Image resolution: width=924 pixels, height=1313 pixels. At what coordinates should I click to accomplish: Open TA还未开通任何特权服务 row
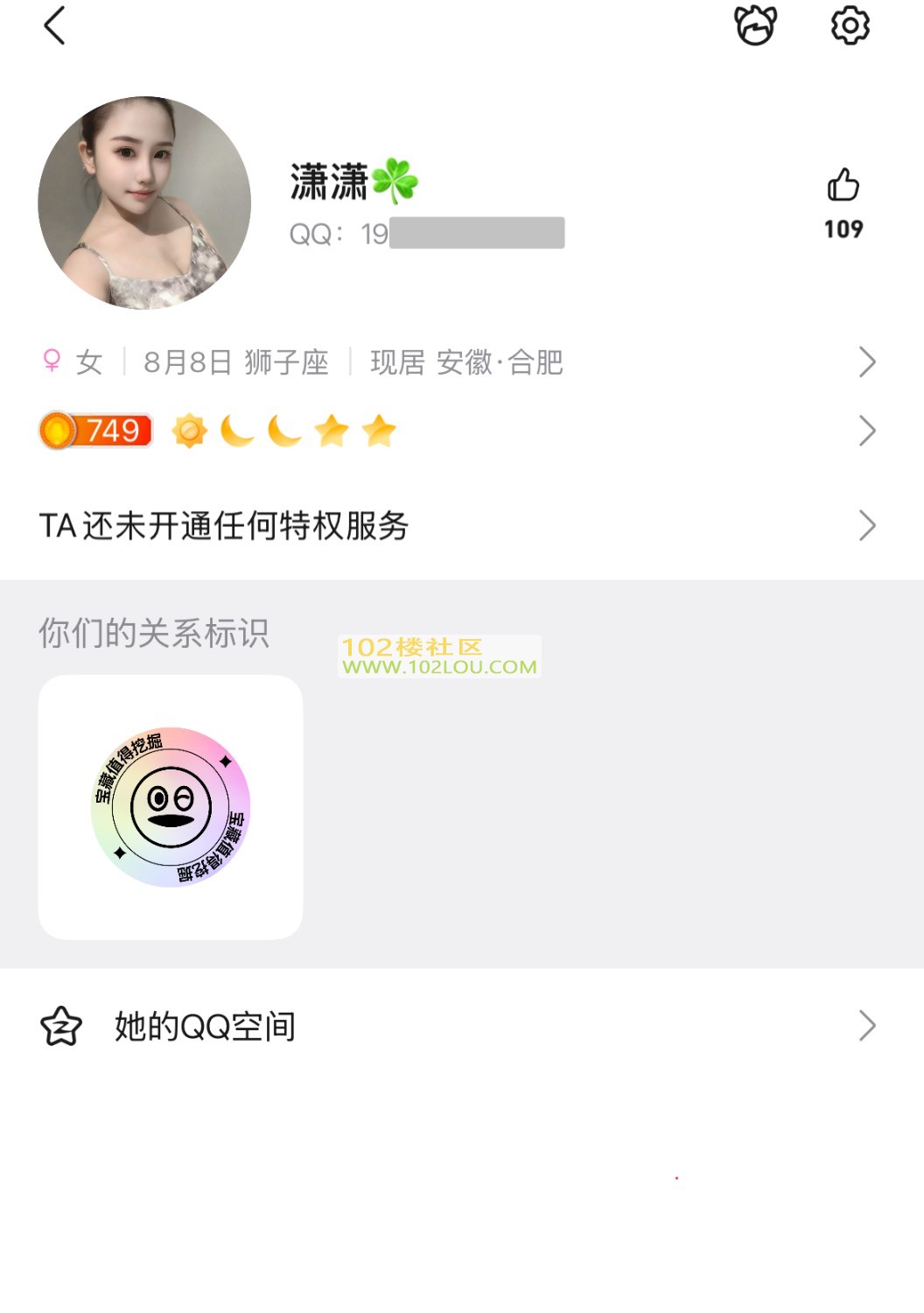point(455,526)
